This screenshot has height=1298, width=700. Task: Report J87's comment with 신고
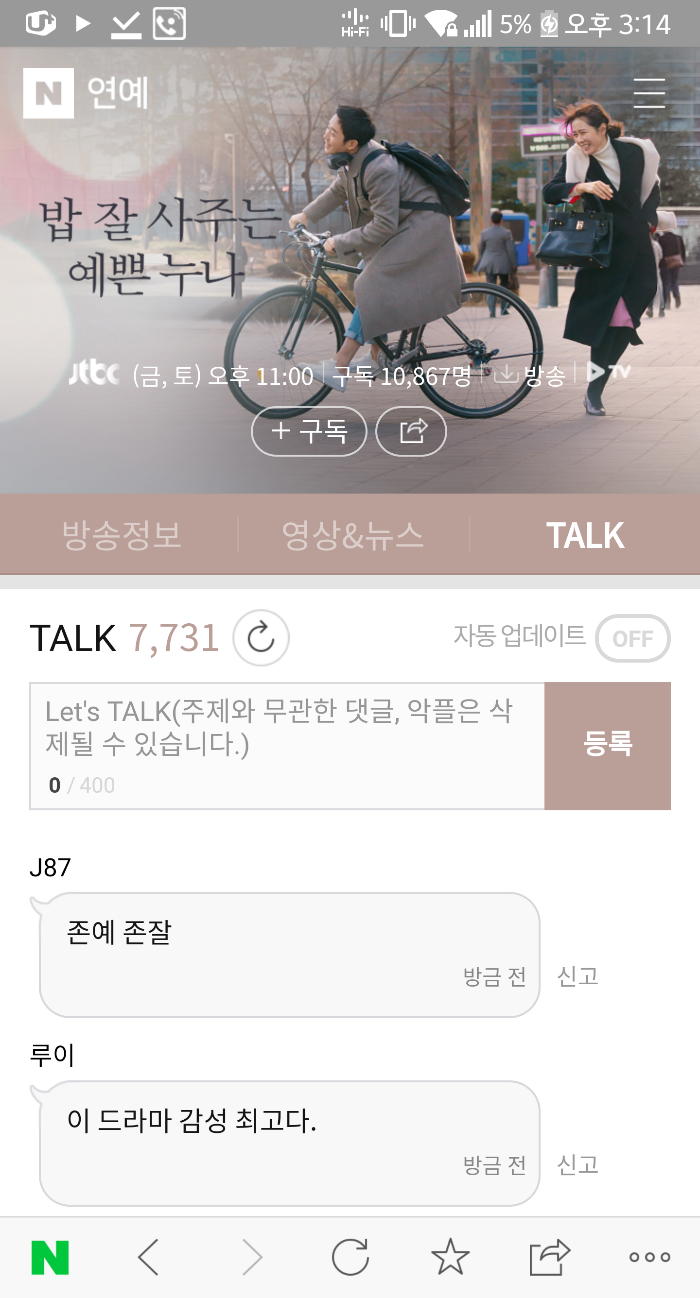pos(577,977)
